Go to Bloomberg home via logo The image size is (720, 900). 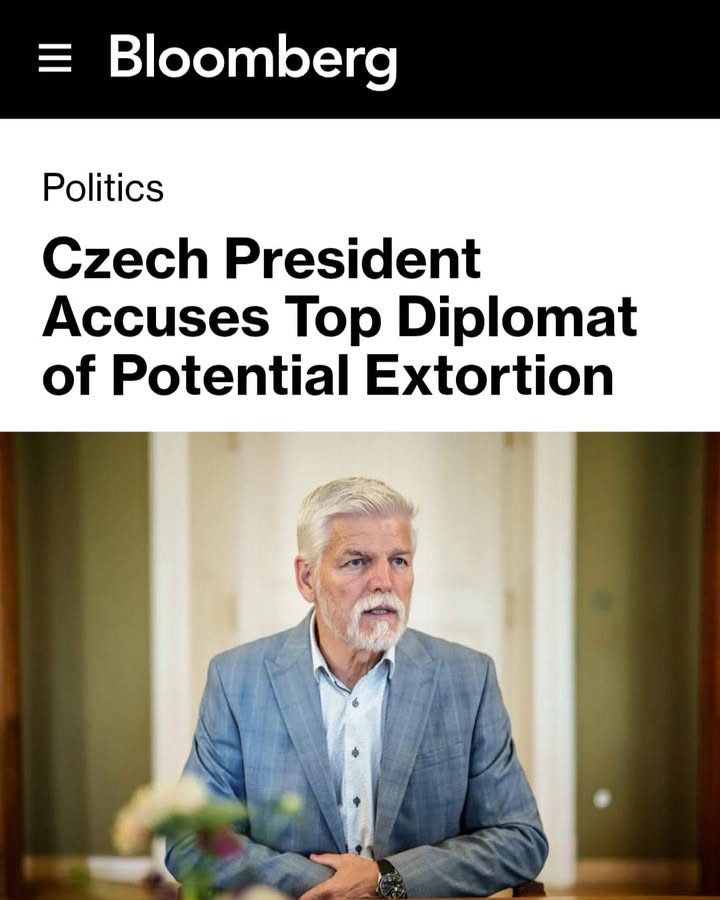coord(252,58)
